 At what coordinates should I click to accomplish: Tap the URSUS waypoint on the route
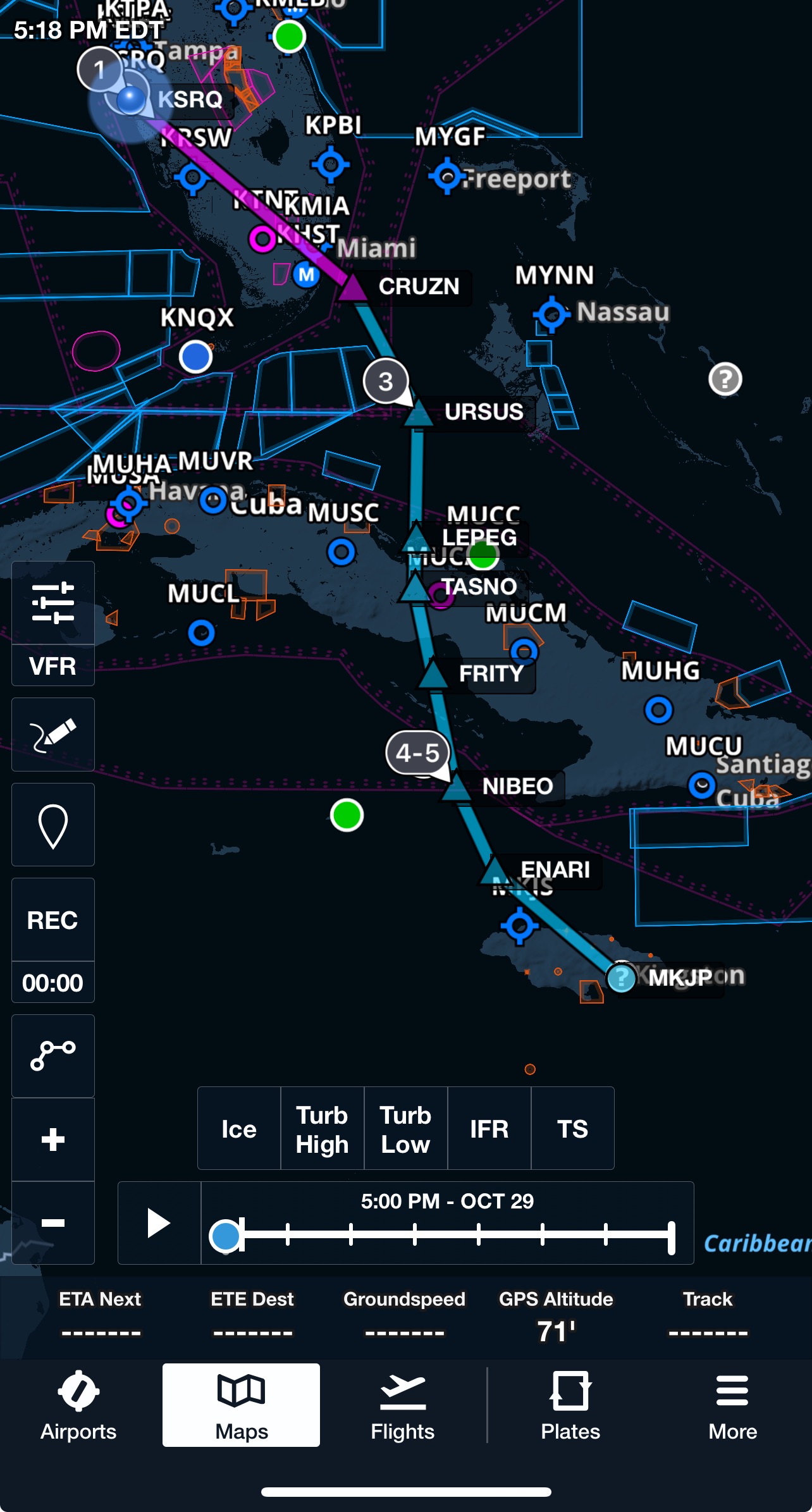coord(418,415)
